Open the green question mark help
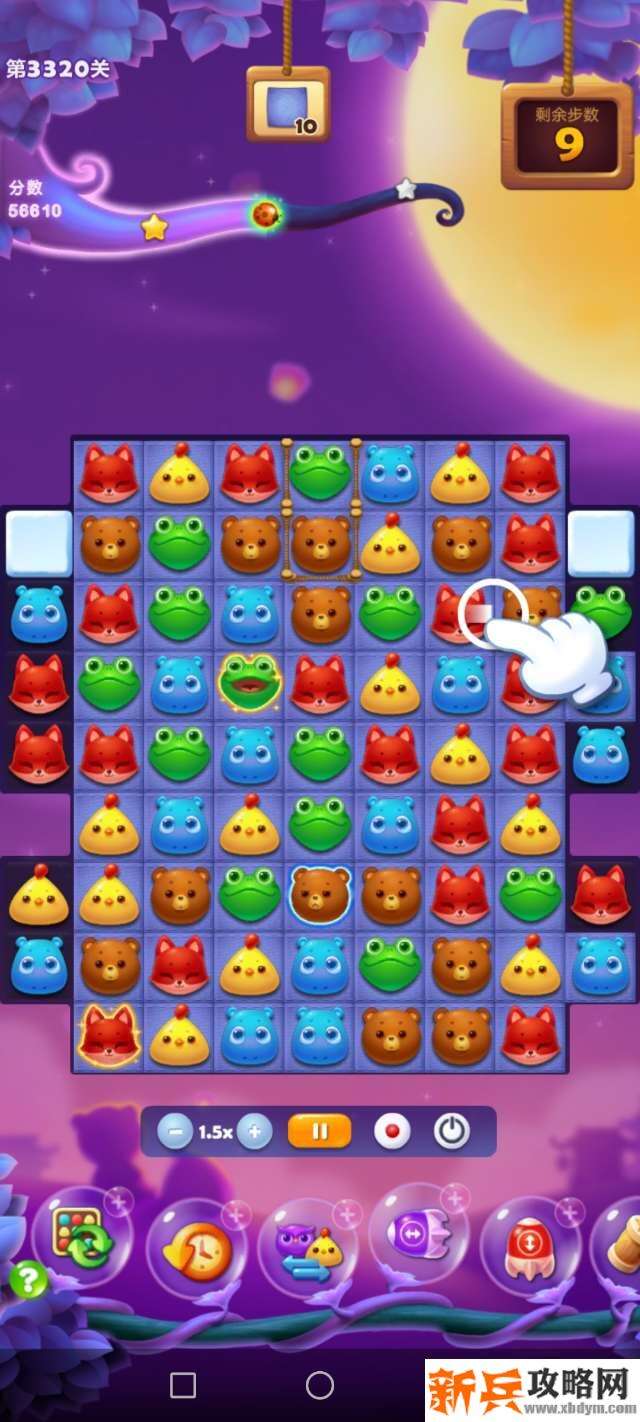 point(28,1280)
